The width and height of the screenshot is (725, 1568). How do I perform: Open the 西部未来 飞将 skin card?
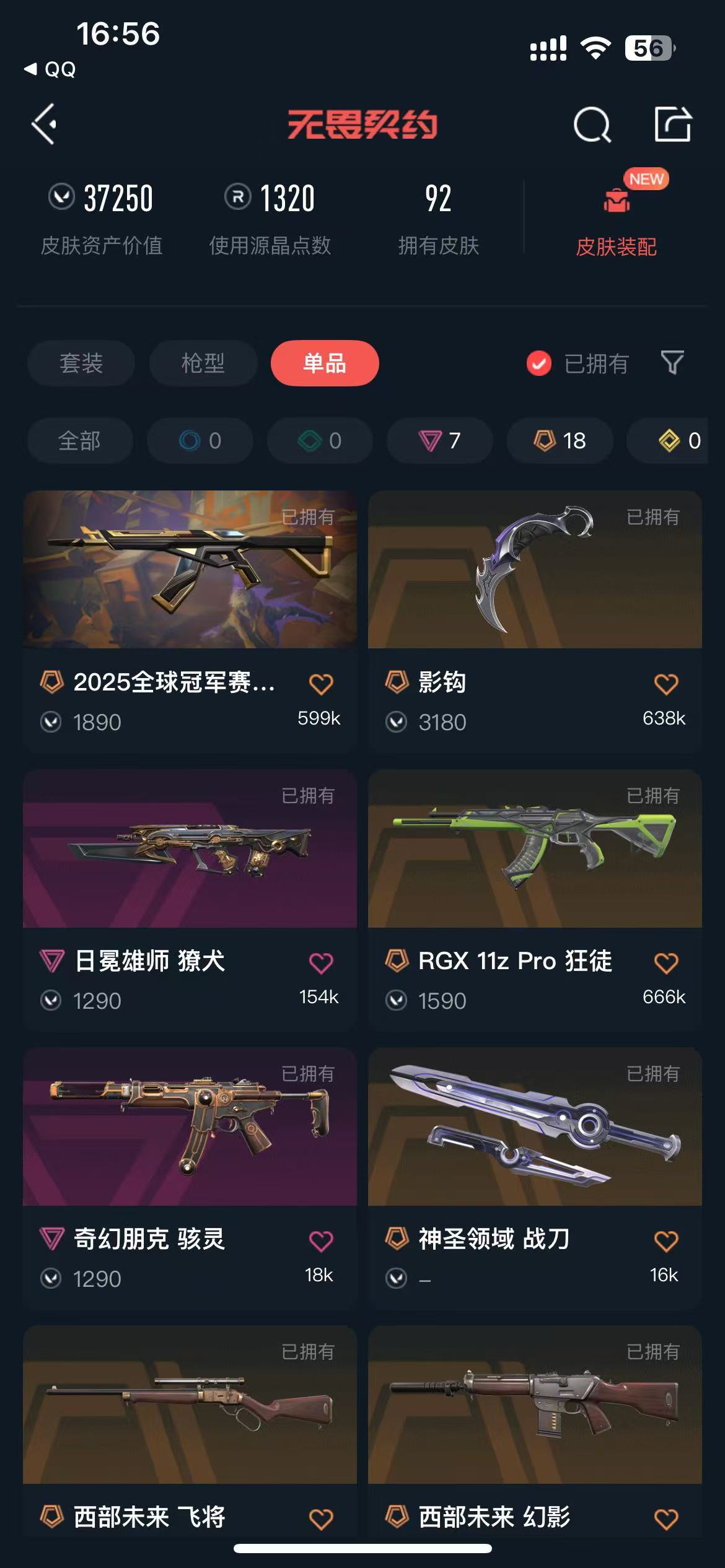tap(190, 1406)
